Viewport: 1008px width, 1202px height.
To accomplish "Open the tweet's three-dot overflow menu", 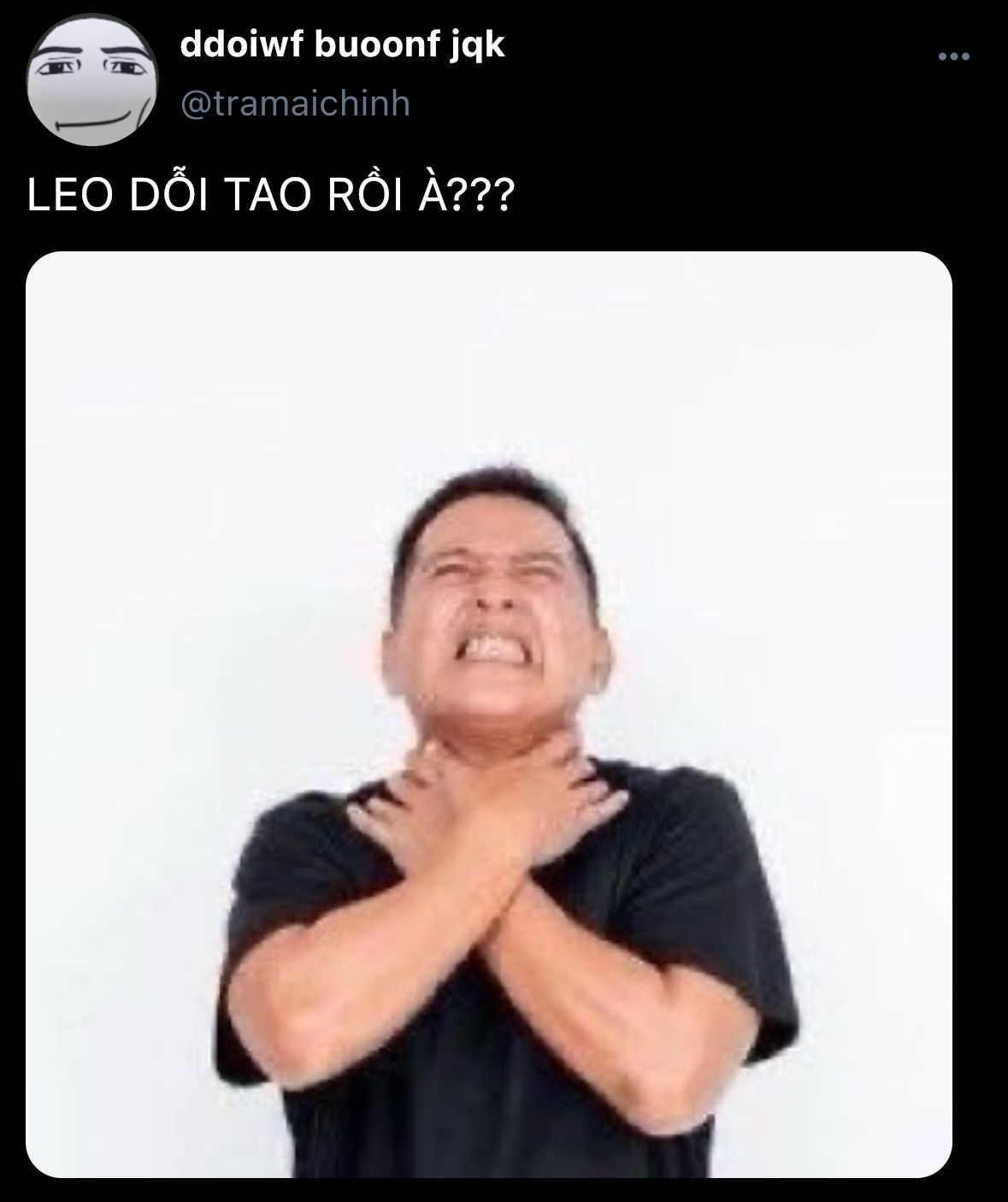I will pyautogui.click(x=953, y=57).
